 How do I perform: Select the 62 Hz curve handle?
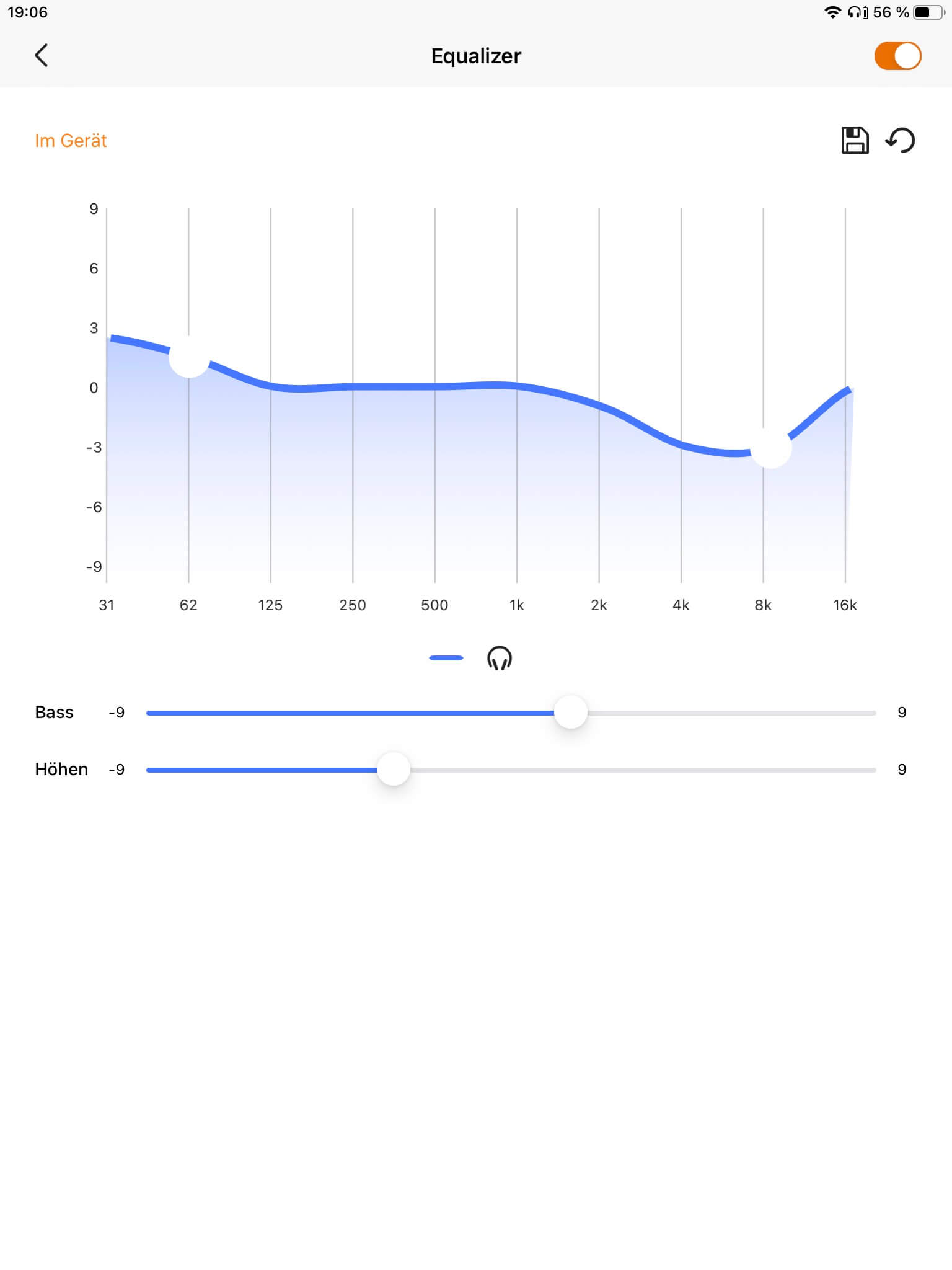point(189,357)
